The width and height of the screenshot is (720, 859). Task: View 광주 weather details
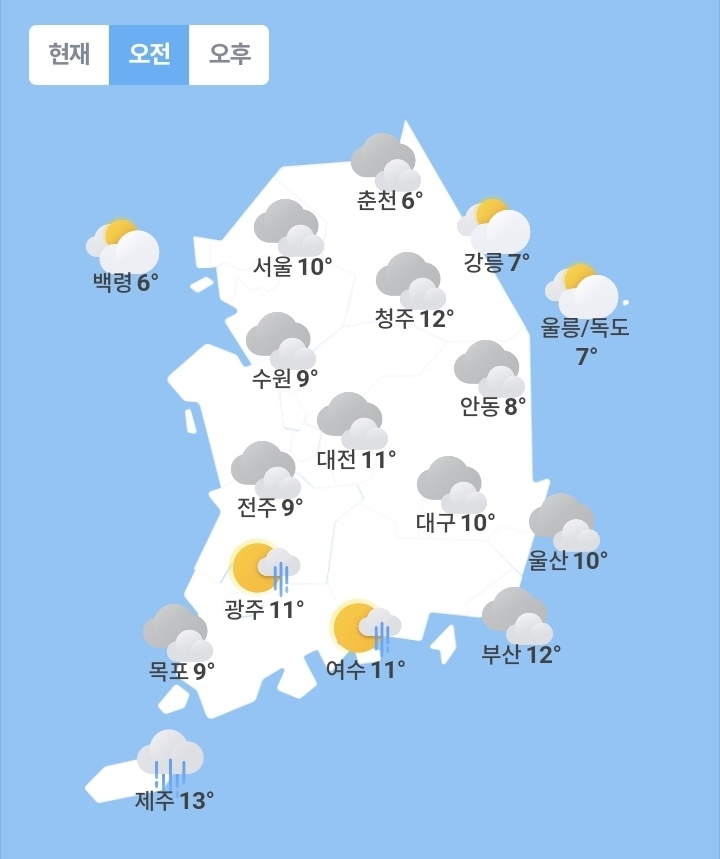point(264,582)
